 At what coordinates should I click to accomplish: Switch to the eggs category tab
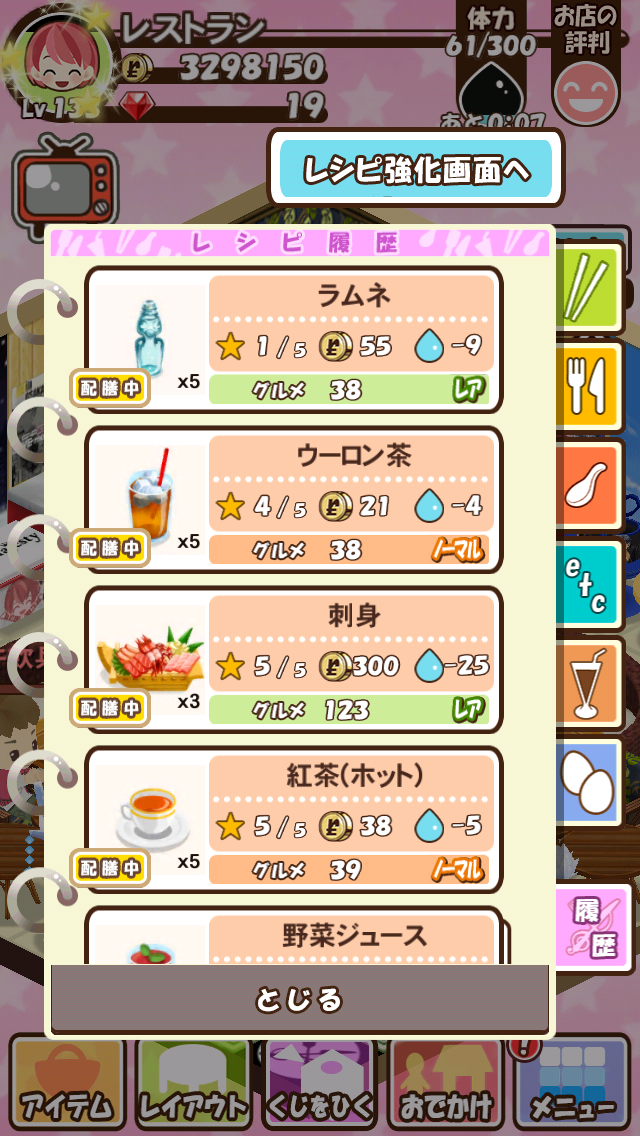pos(590,779)
